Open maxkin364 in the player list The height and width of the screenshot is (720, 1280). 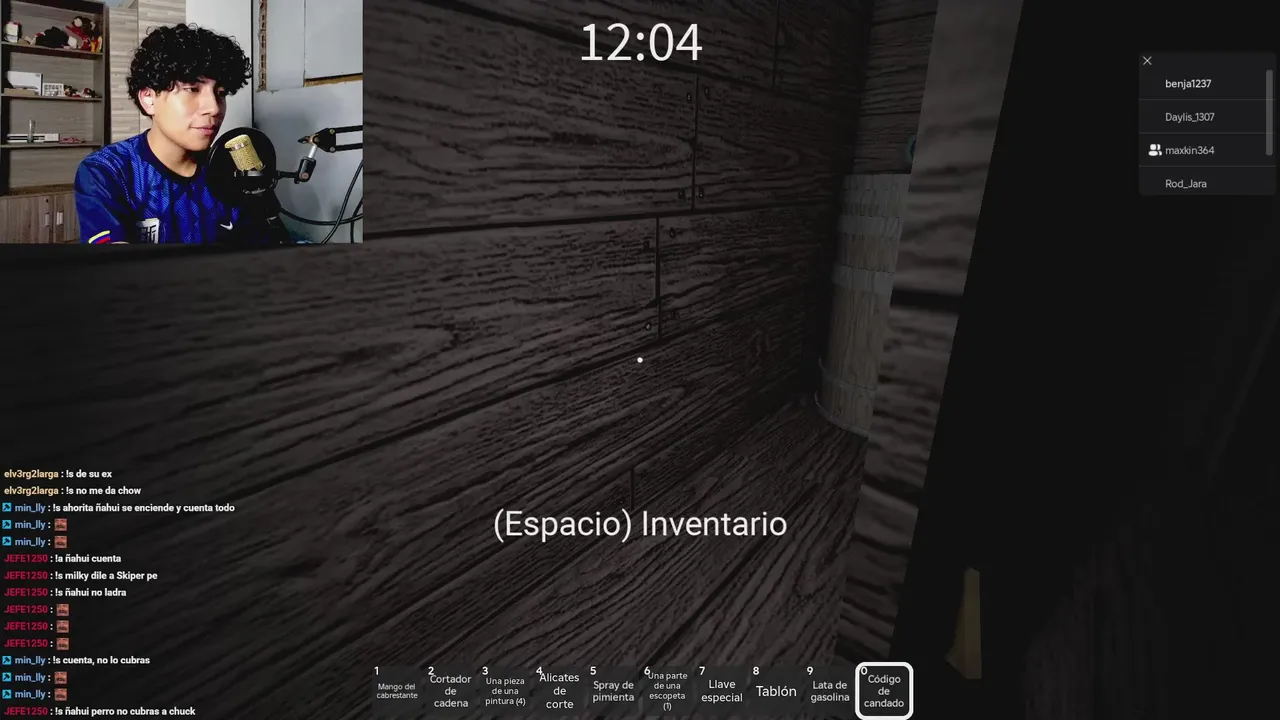tap(1189, 150)
